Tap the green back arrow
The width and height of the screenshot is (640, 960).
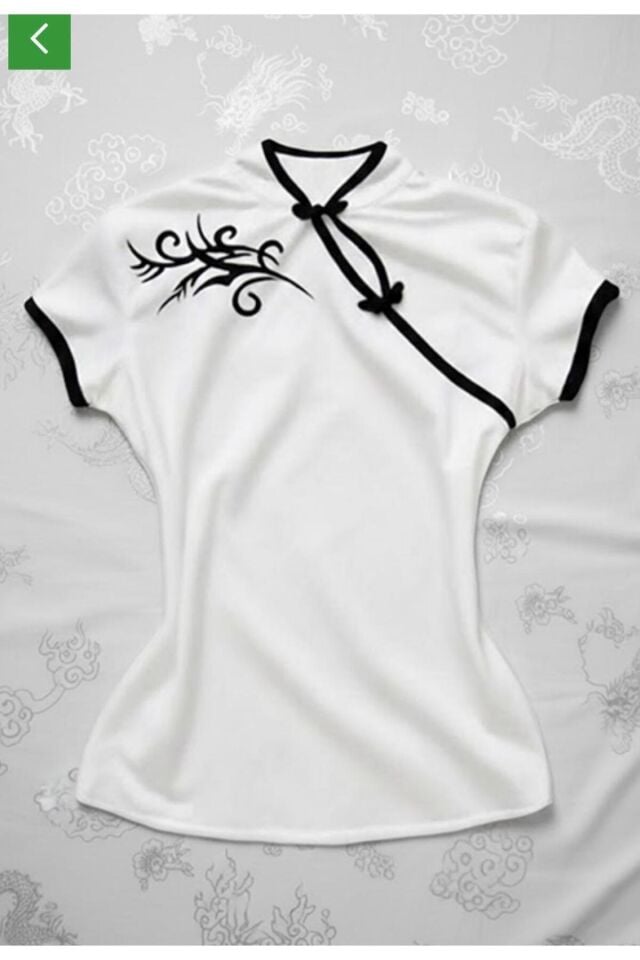point(39,41)
